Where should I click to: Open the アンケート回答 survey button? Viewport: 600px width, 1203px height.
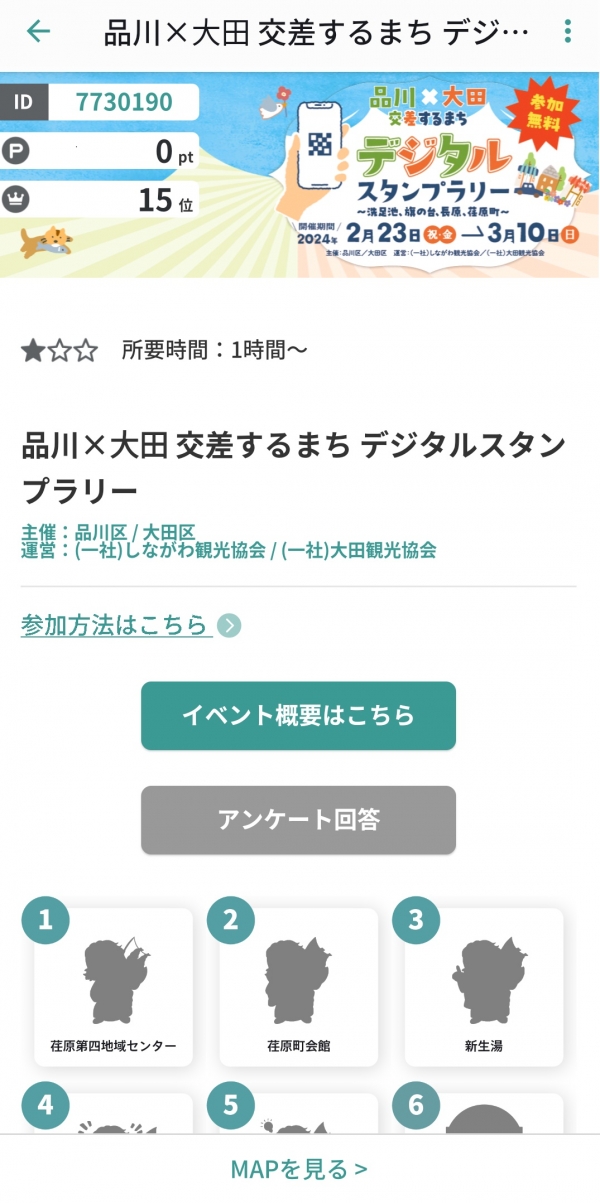pos(298,820)
